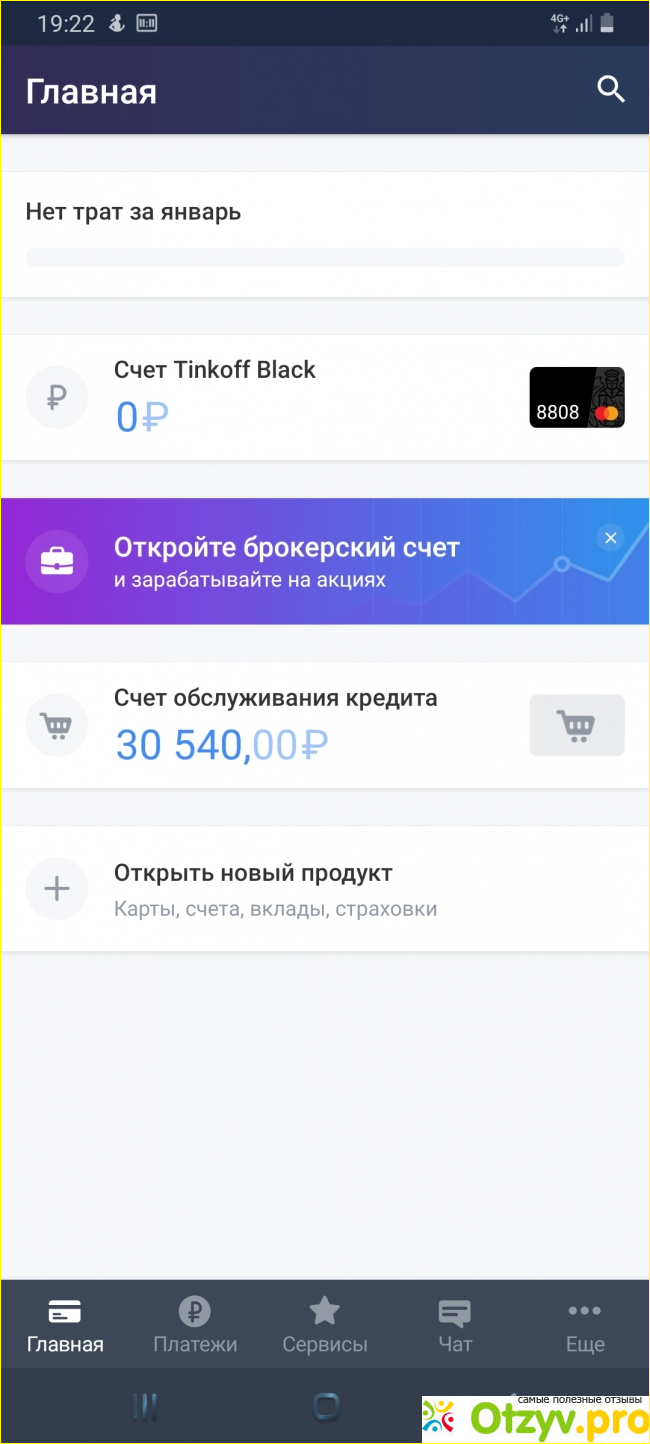This screenshot has height=1444, width=650.
Task: Open the Чат tab
Action: 455,1324
